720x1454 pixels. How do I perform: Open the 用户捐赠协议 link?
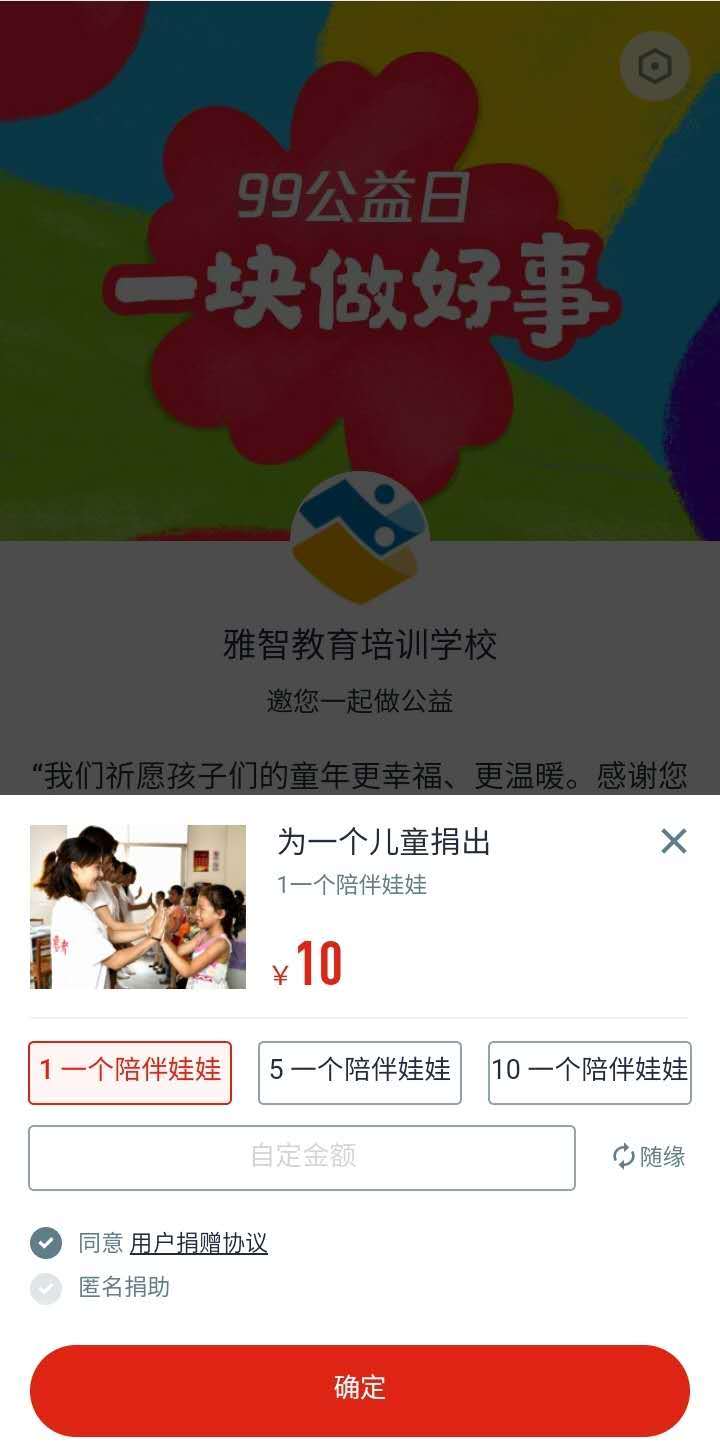click(x=199, y=1244)
